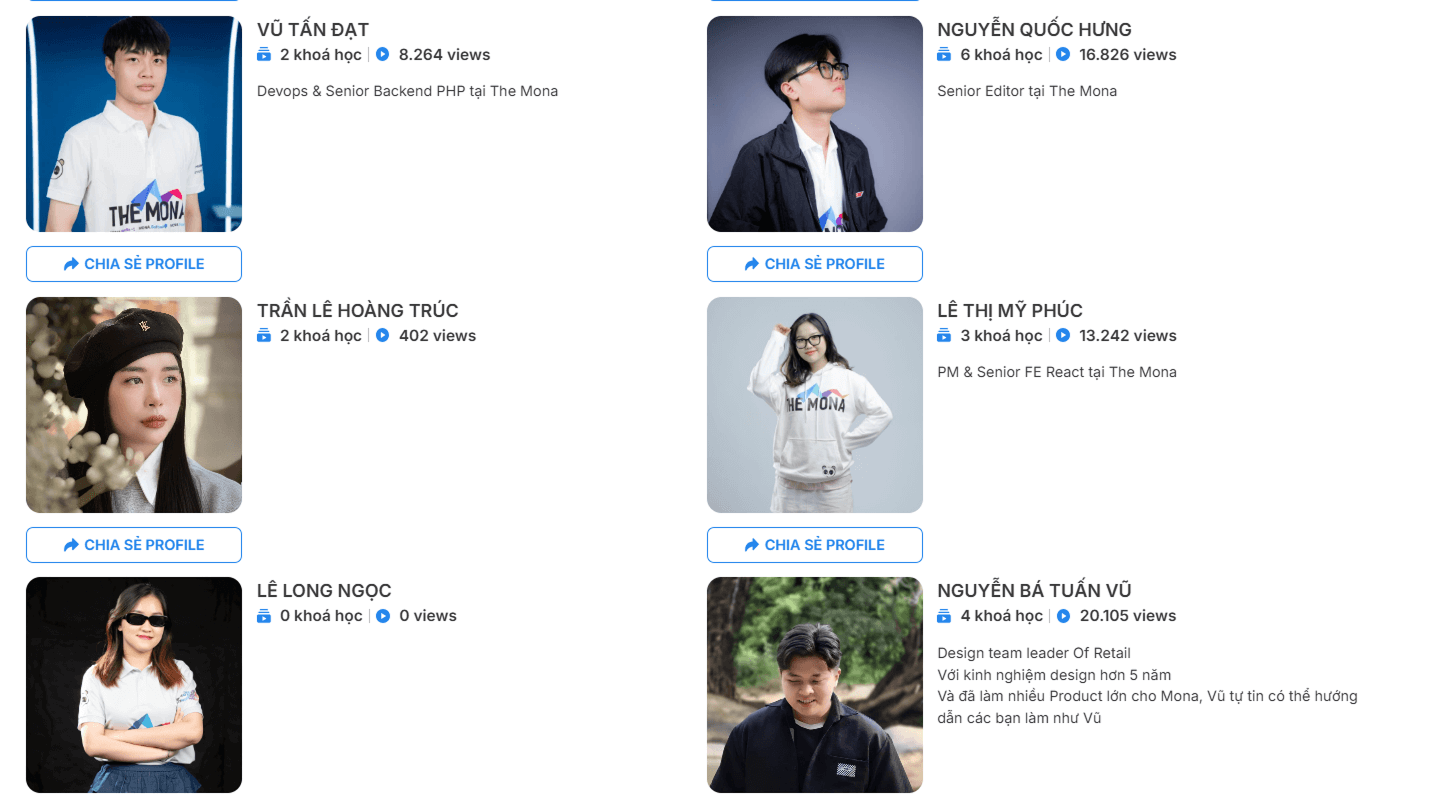Share Lê Thị Mỹ Phúc's profile
This screenshot has height=804, width=1438.
(x=814, y=545)
